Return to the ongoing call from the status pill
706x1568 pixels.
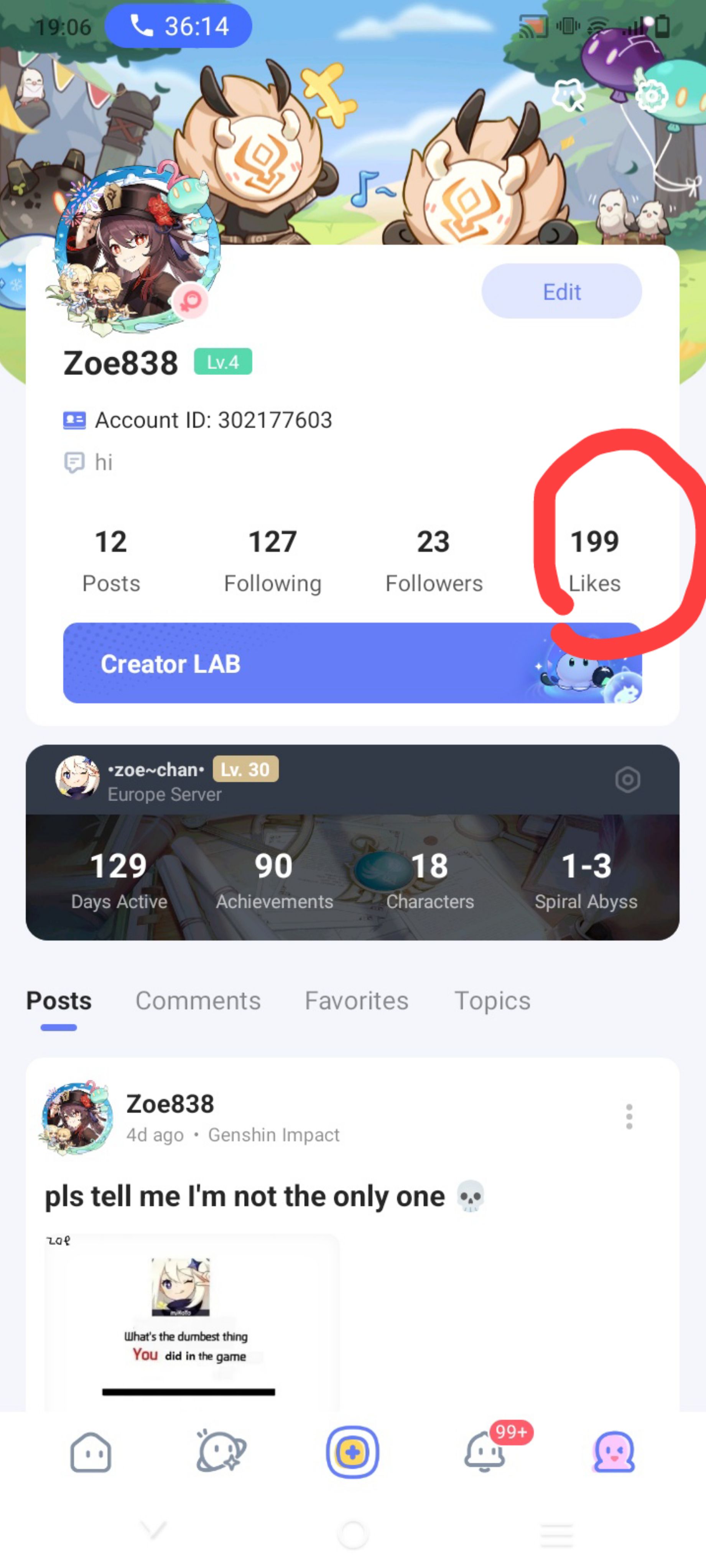[x=178, y=26]
